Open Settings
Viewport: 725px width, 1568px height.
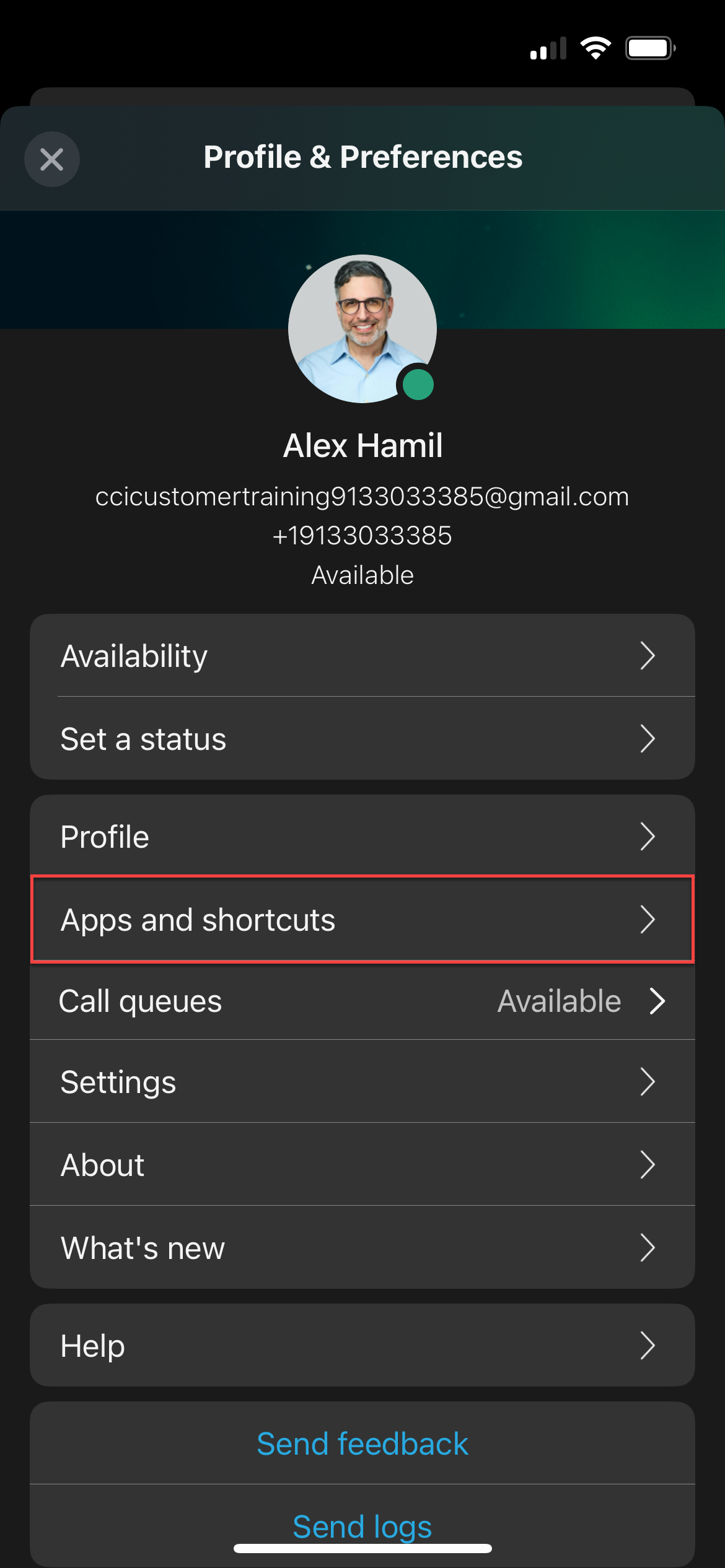(x=362, y=1081)
